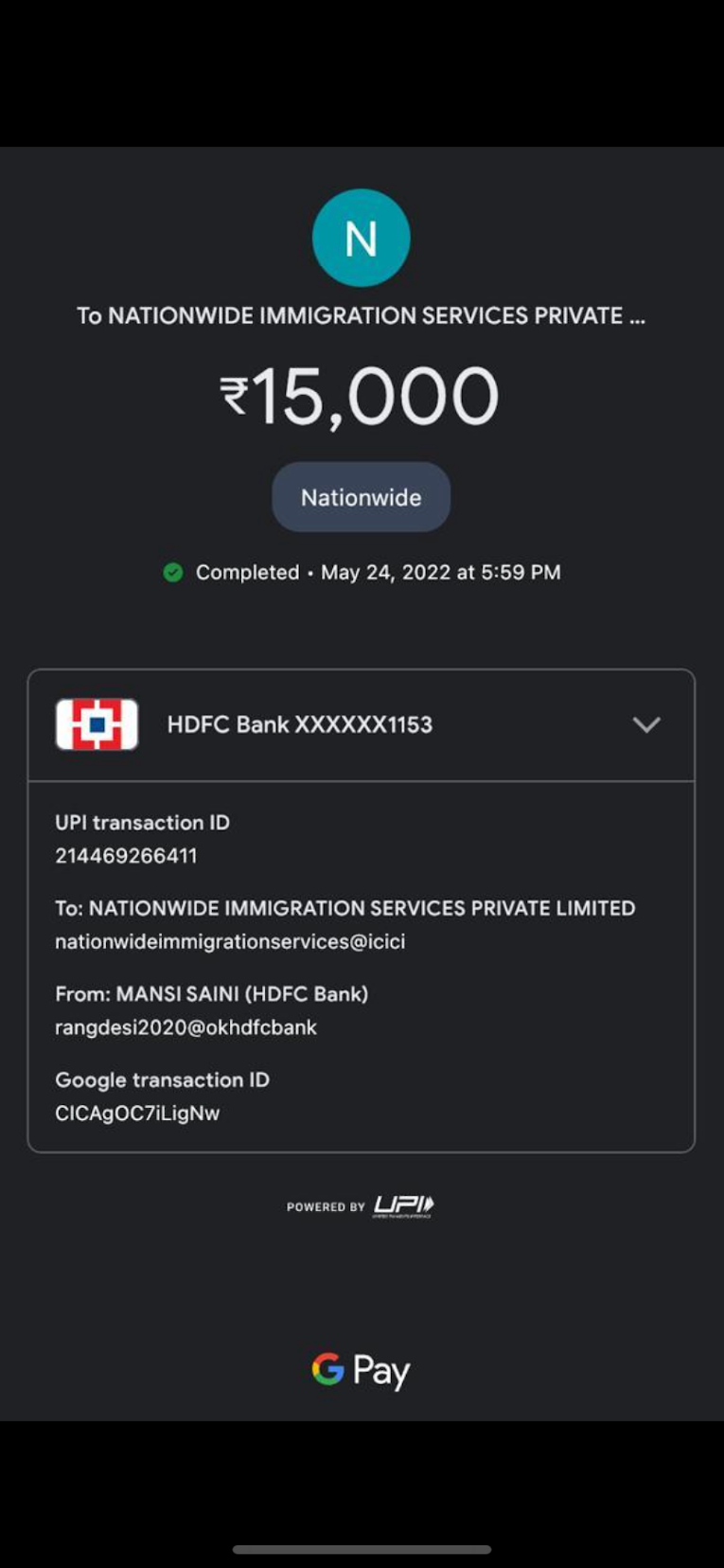Collapse the HDFC Bank details chevron
724x1568 pixels.
tap(646, 725)
